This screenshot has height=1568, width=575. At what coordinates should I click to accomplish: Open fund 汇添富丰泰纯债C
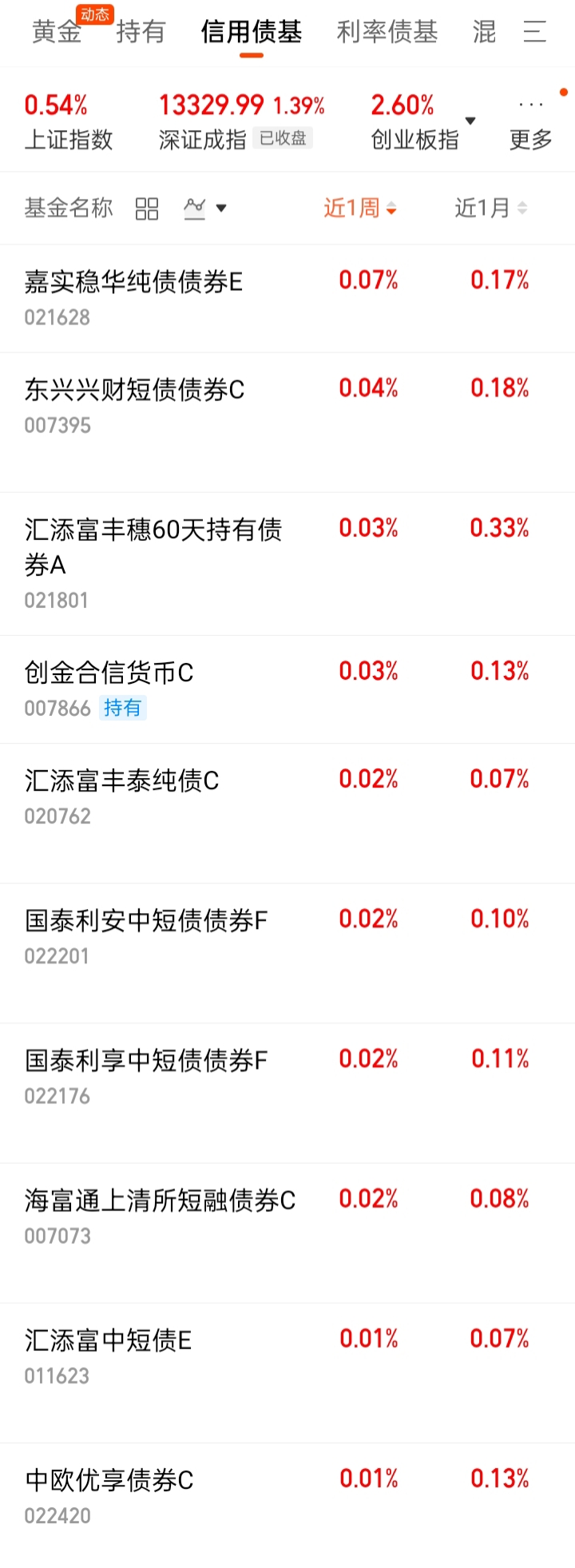[x=287, y=813]
